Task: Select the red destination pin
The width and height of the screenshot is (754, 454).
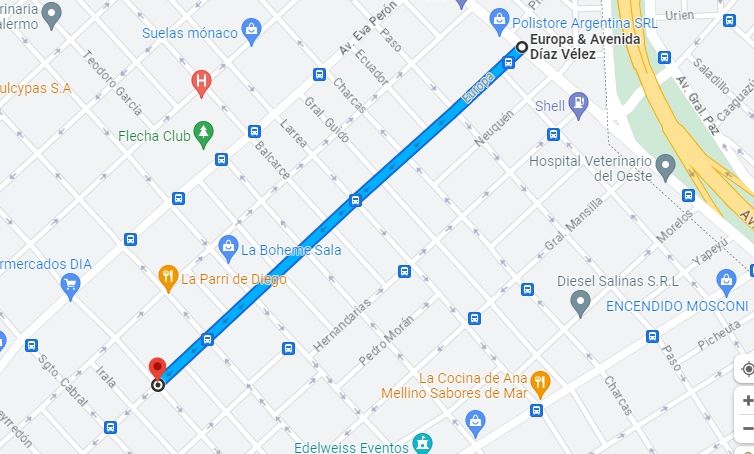Action: pos(157,368)
